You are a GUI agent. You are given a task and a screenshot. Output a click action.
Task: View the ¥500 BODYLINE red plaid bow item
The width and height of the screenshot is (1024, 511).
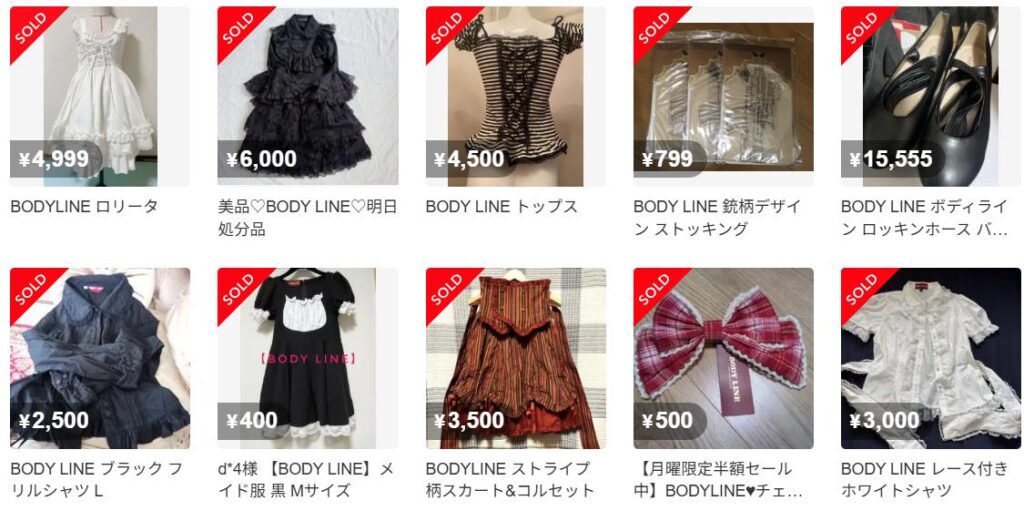pyautogui.click(x=723, y=358)
